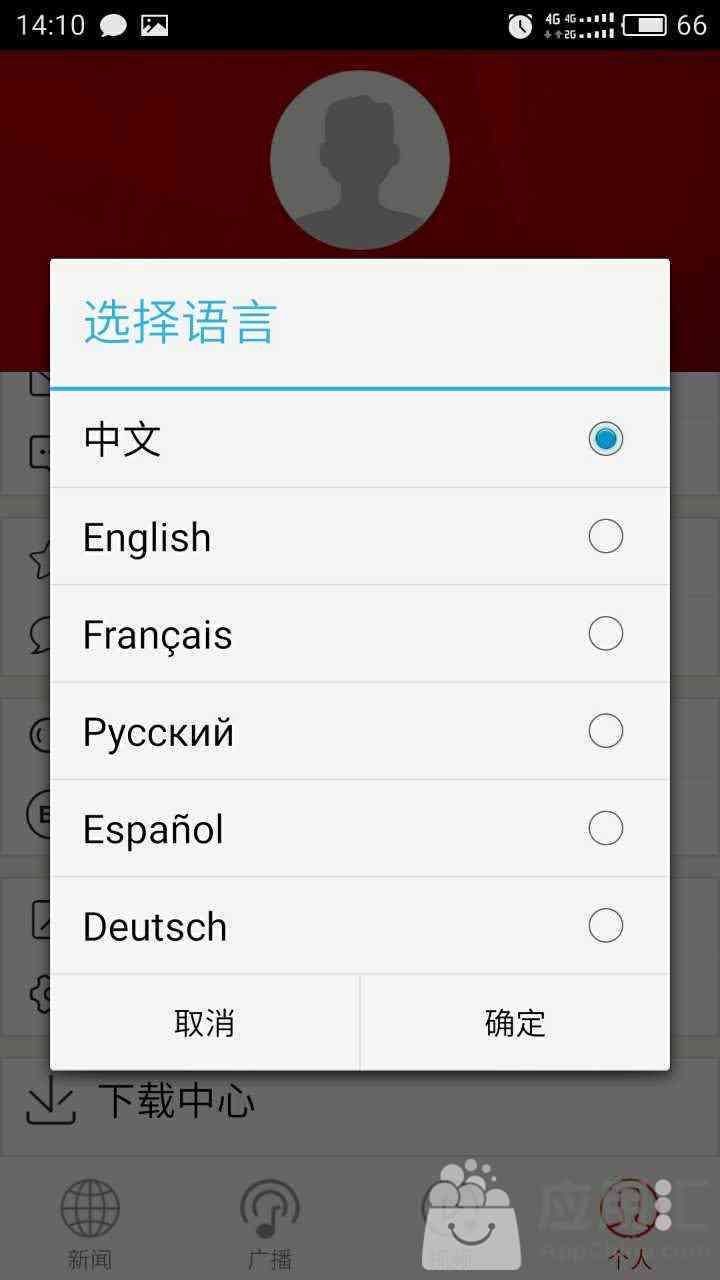Pick Français as the app language
Screen dimensions: 720x1280
pyautogui.click(x=360, y=634)
